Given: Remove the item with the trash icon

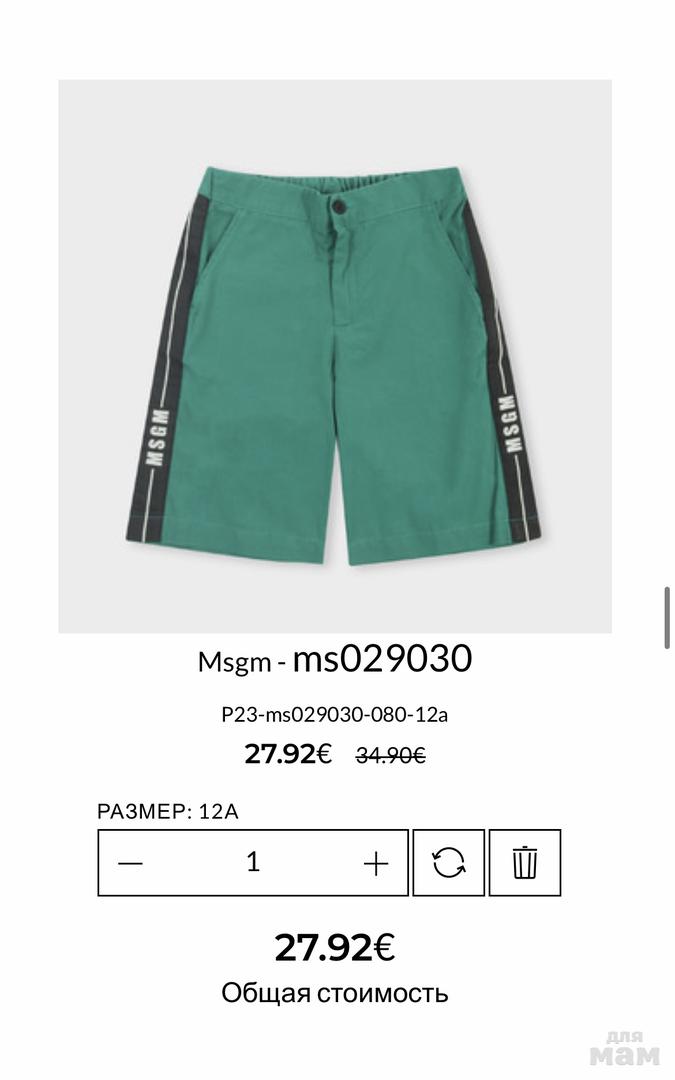Looking at the screenshot, I should click(x=525, y=863).
